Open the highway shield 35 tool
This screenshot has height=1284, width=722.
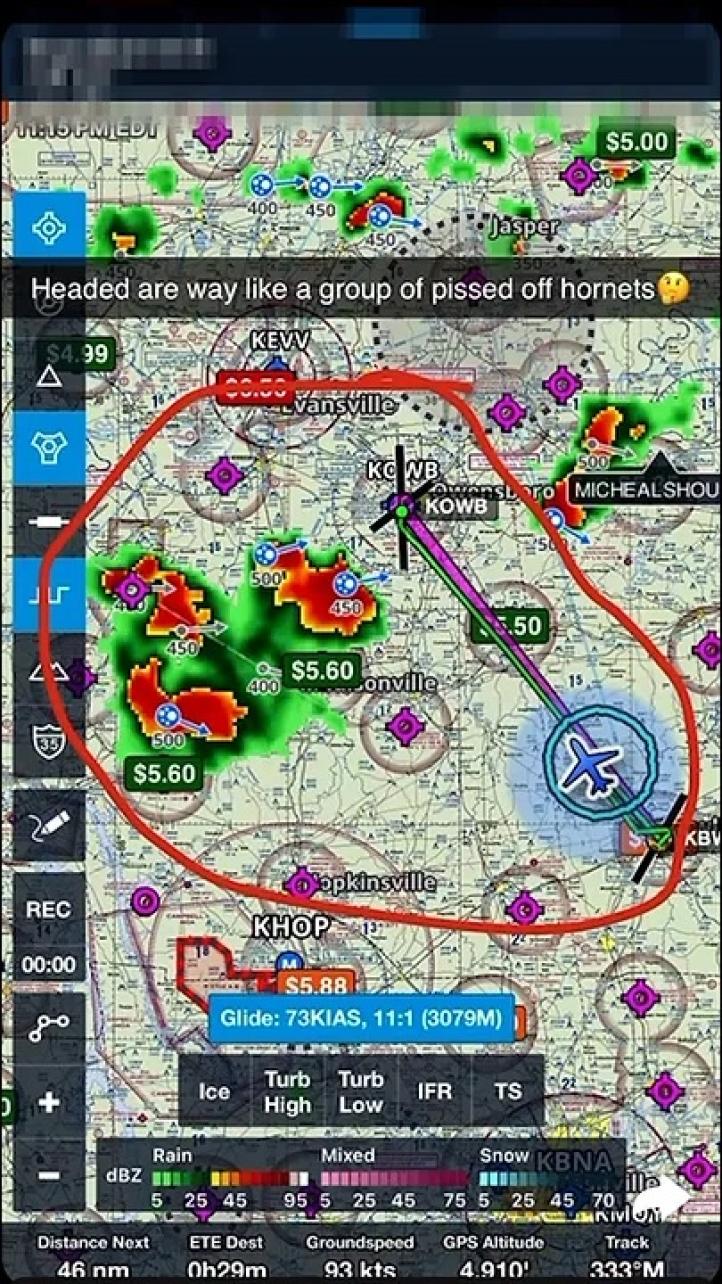coord(48,742)
